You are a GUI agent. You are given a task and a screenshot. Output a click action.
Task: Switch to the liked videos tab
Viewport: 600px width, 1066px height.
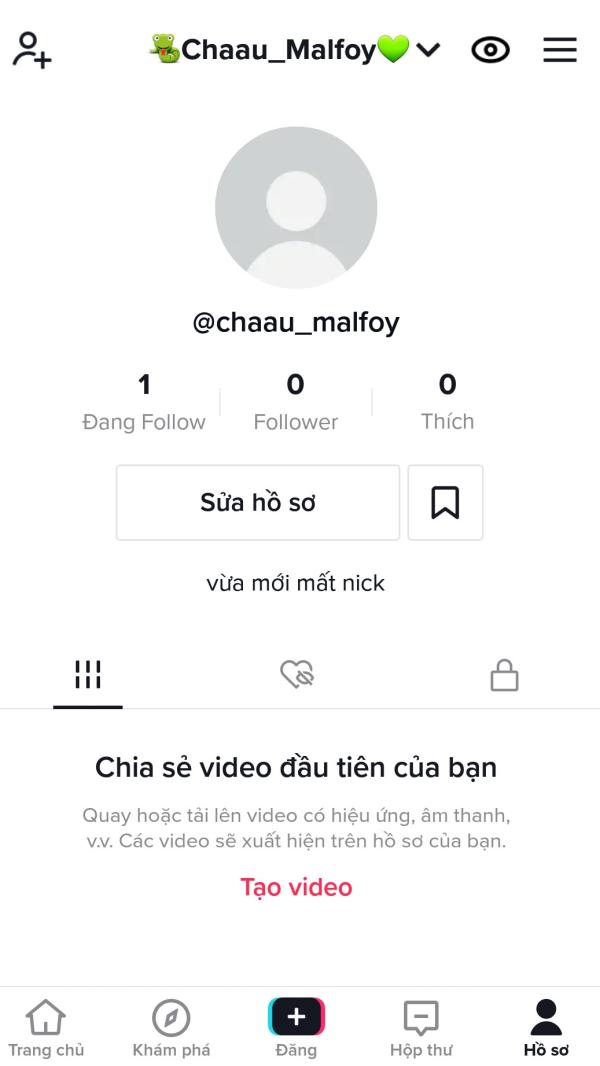tap(297, 676)
